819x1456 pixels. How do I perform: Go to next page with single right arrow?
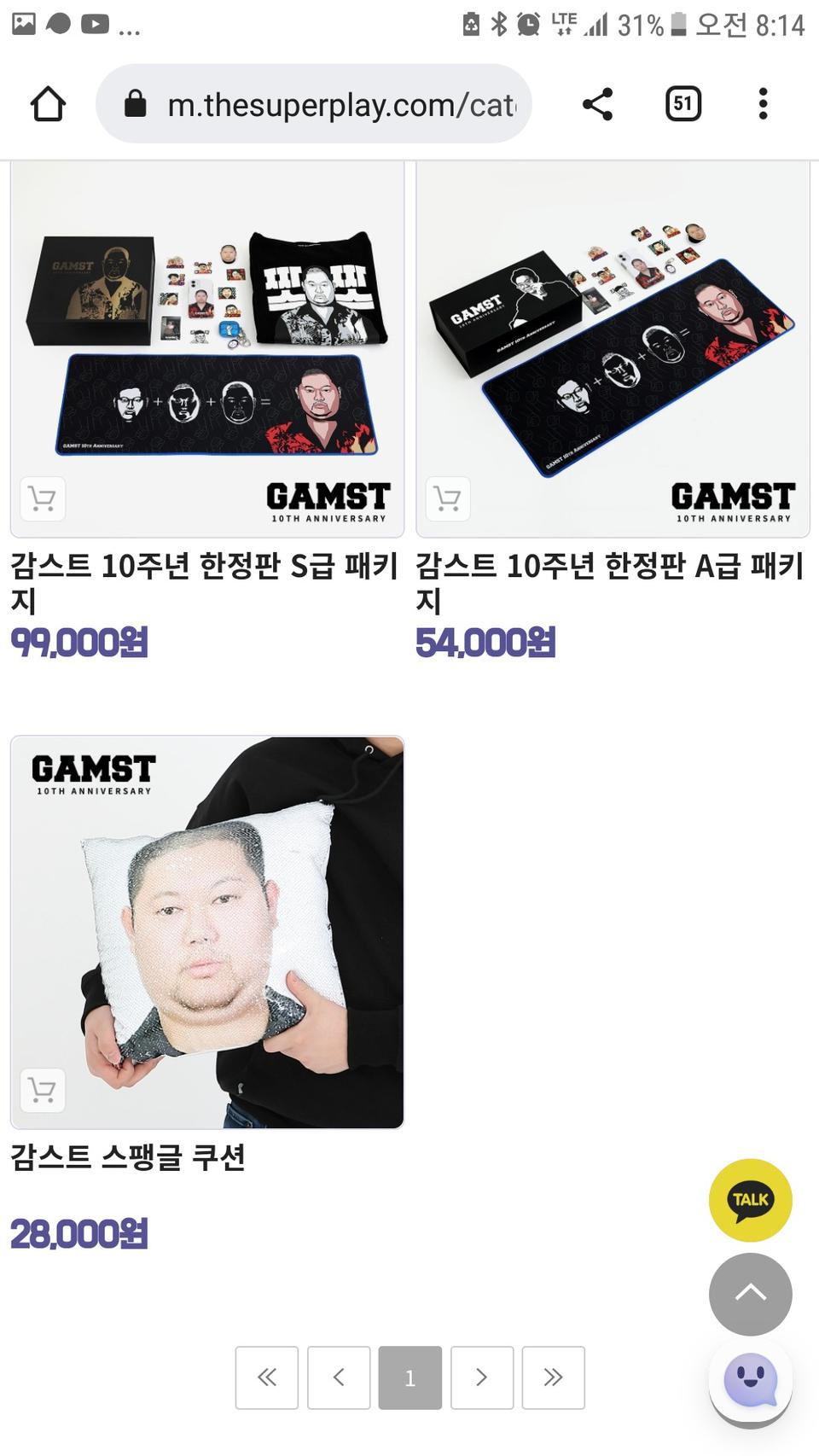click(x=481, y=1377)
